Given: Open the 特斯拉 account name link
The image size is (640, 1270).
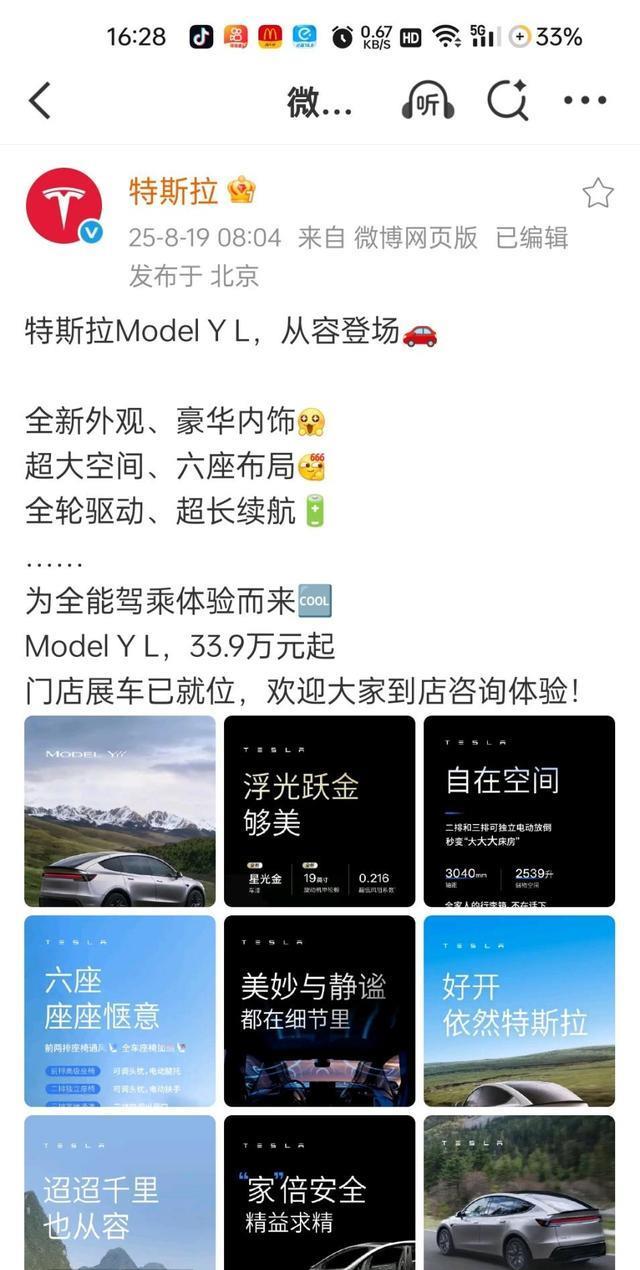Looking at the screenshot, I should click(173, 191).
